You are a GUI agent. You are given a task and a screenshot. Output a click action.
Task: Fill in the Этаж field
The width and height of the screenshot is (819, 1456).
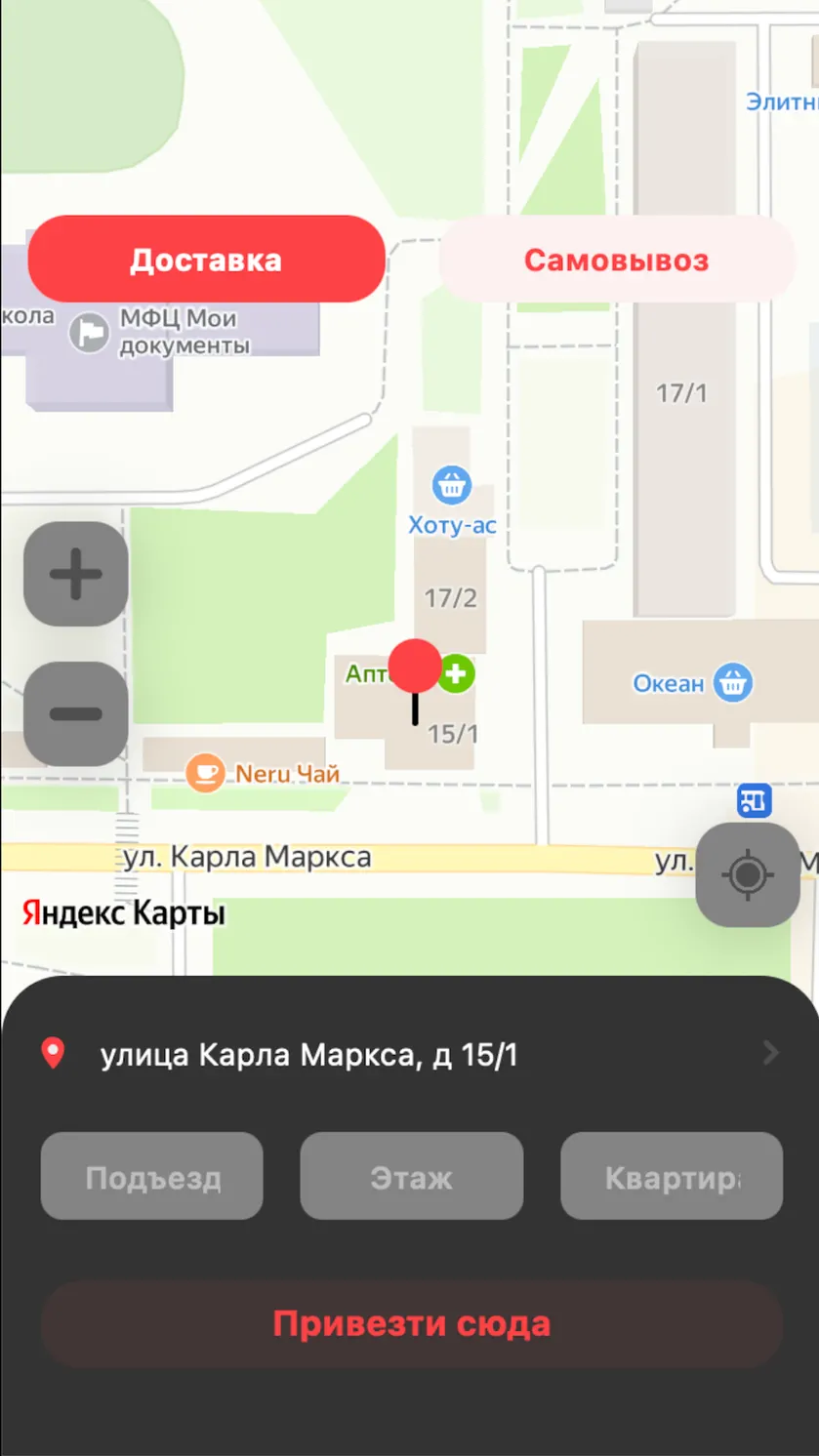point(412,1176)
